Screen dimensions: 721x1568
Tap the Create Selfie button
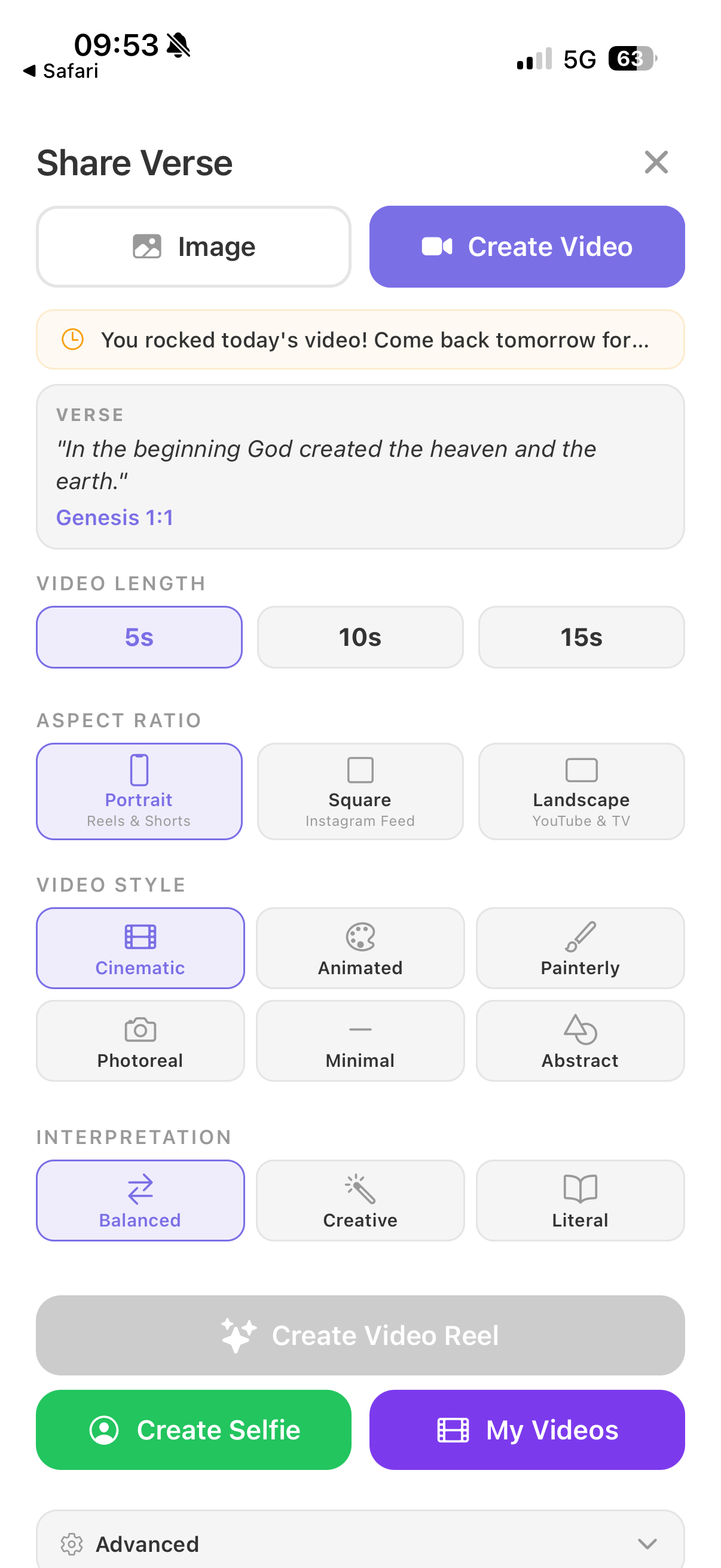tap(194, 1429)
